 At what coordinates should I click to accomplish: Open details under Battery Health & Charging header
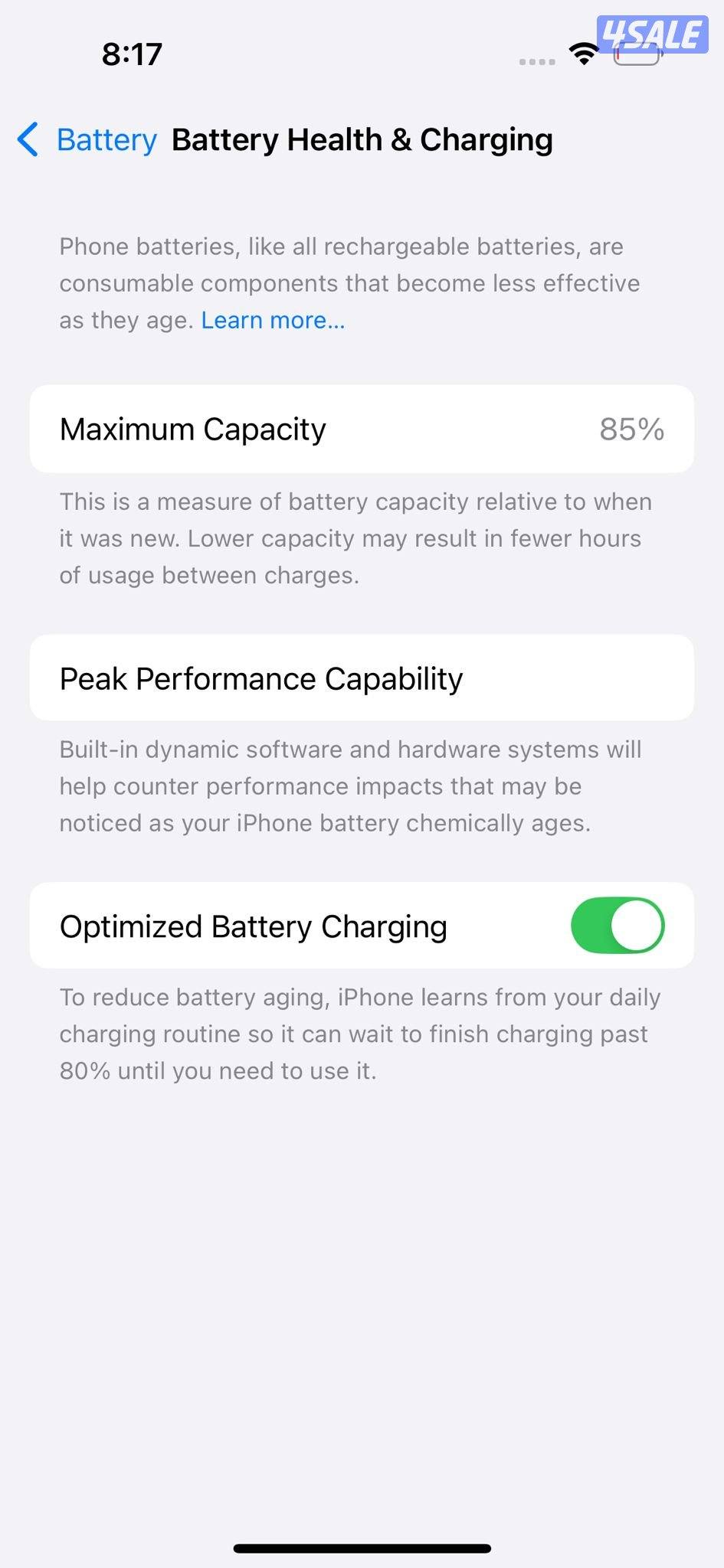coord(362,139)
